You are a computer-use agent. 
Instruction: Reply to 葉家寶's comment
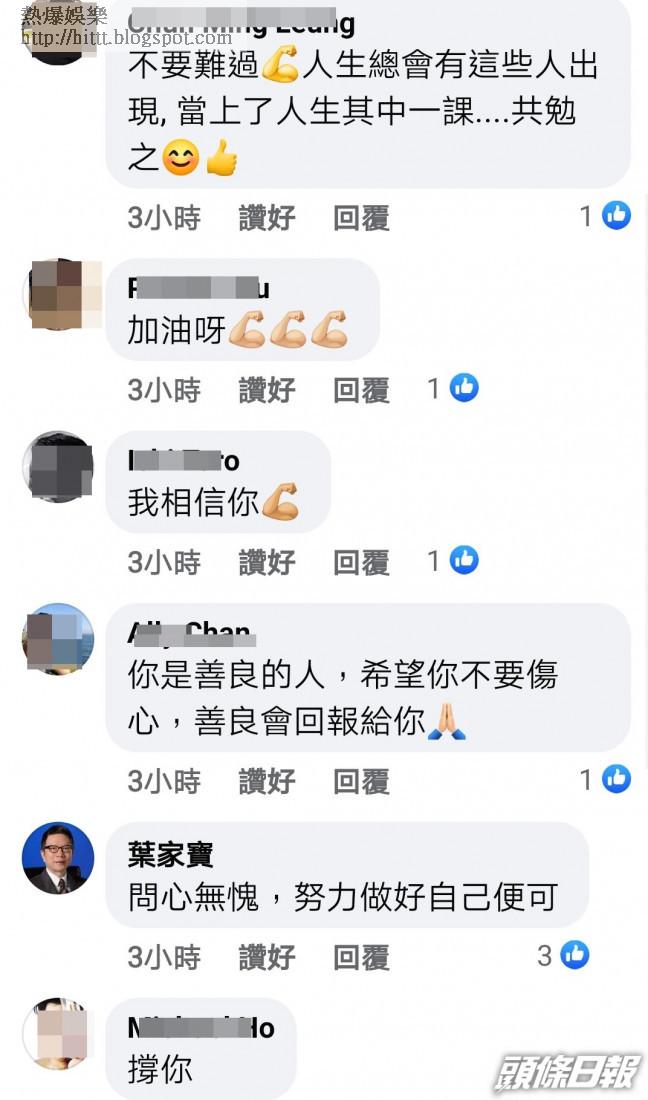click(361, 957)
